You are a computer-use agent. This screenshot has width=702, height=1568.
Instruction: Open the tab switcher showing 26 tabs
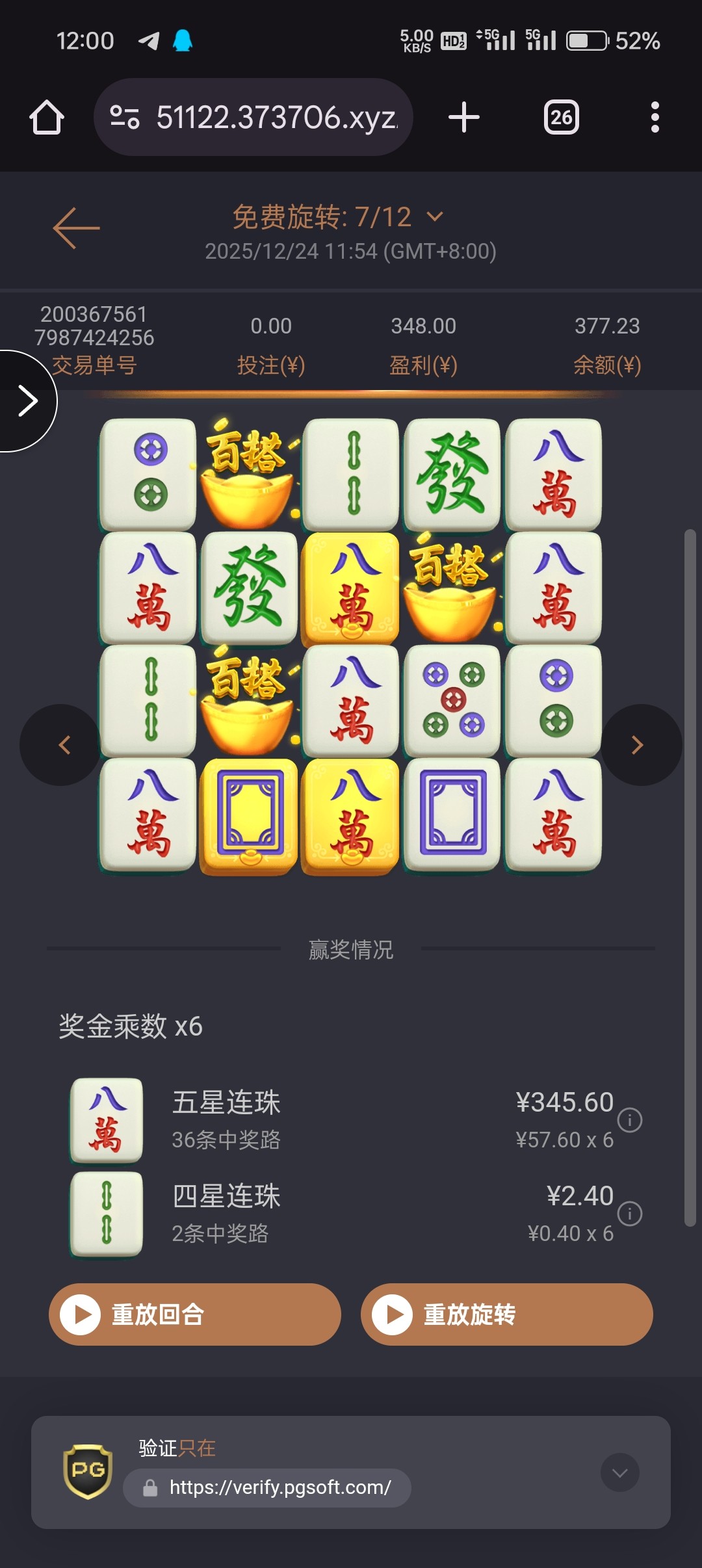(561, 118)
